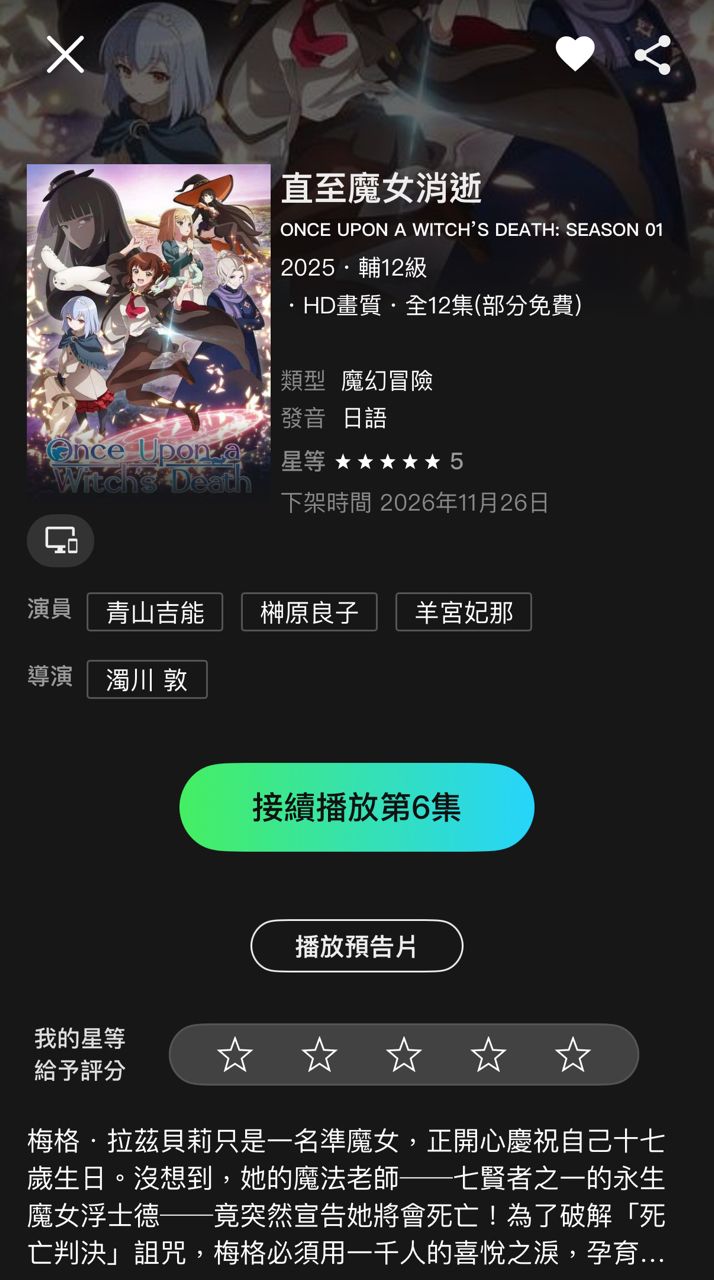View actor 青山吉能
Viewport: 714px width, 1280px height.
[x=155, y=612]
